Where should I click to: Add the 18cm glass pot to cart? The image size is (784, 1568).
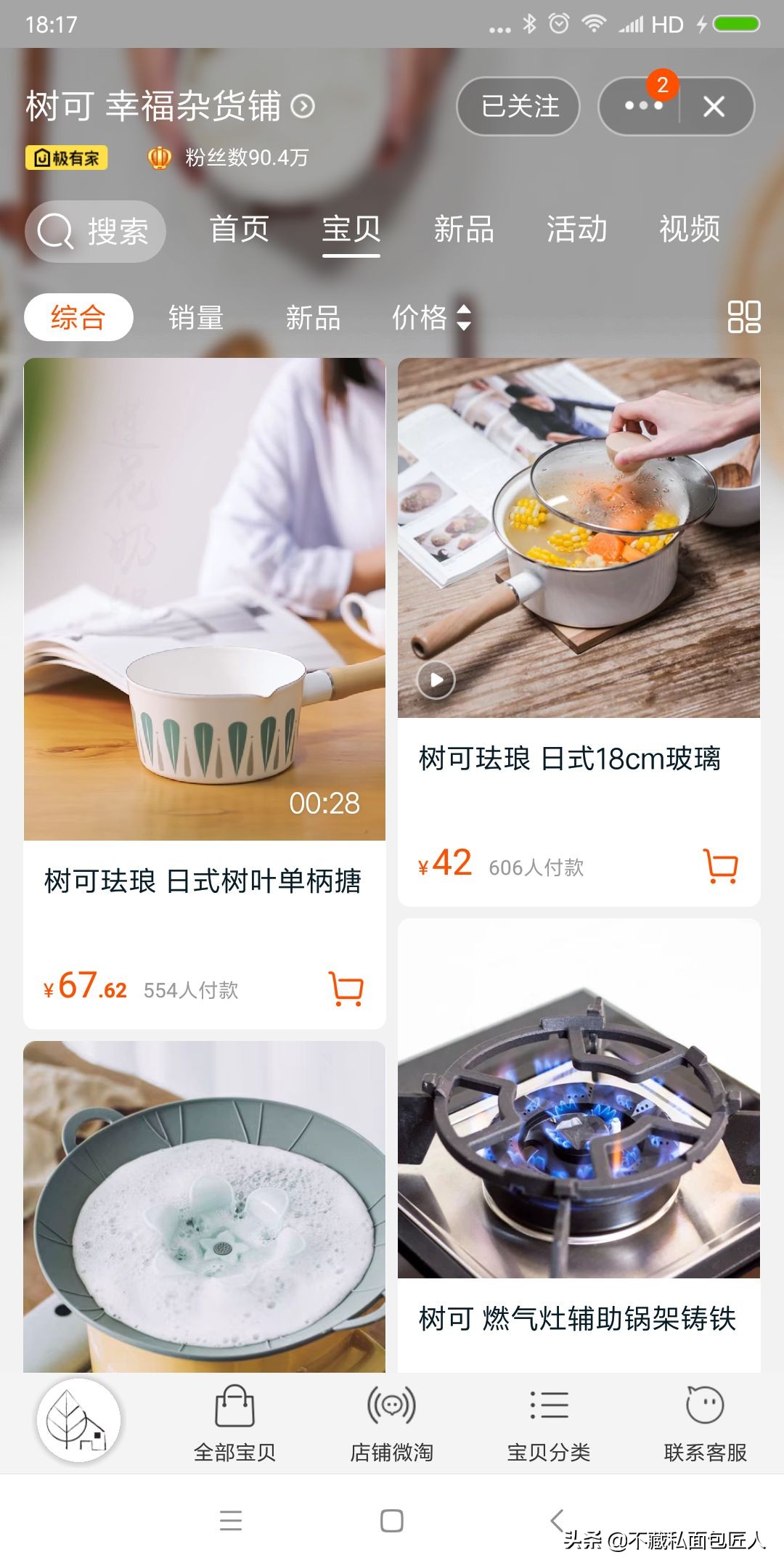click(720, 865)
